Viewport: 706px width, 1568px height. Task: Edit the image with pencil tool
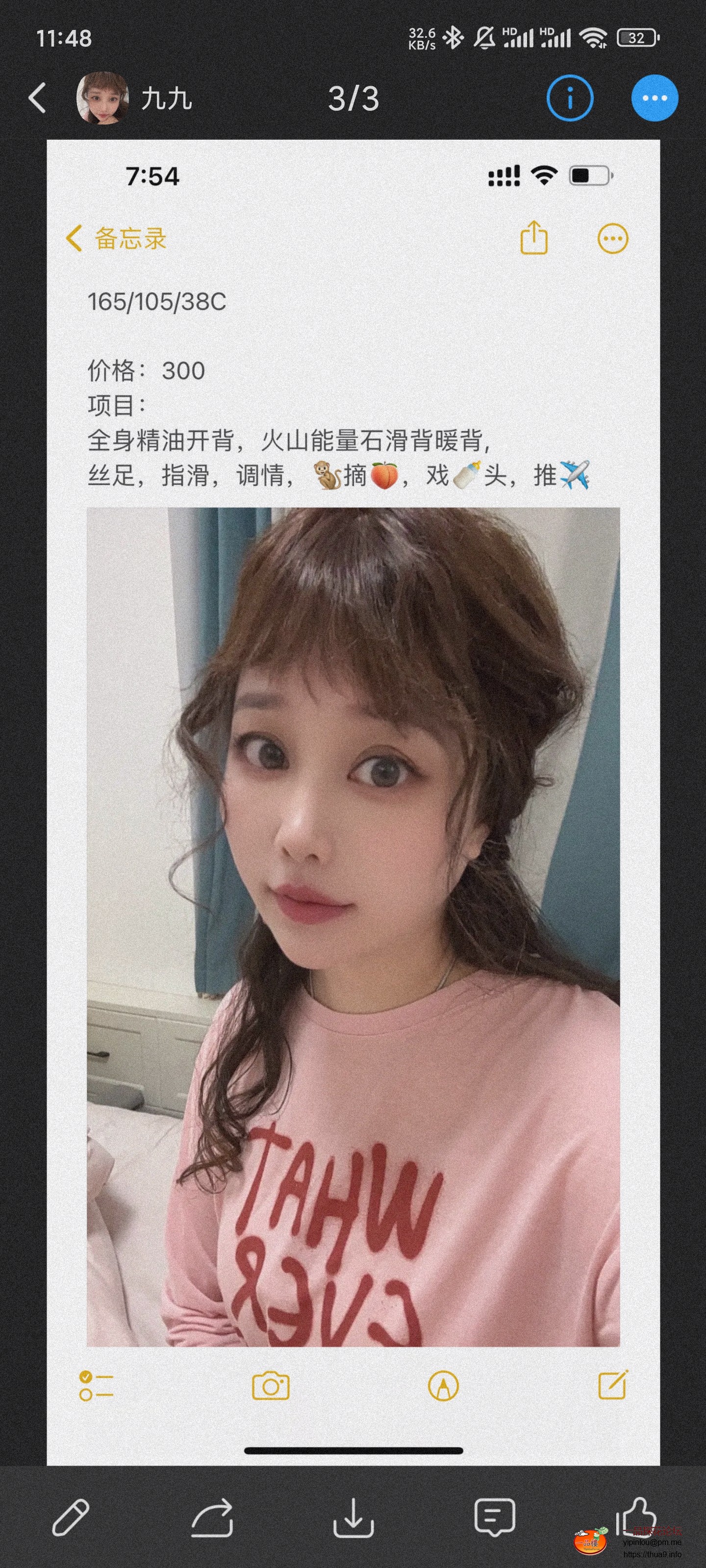(x=71, y=1518)
